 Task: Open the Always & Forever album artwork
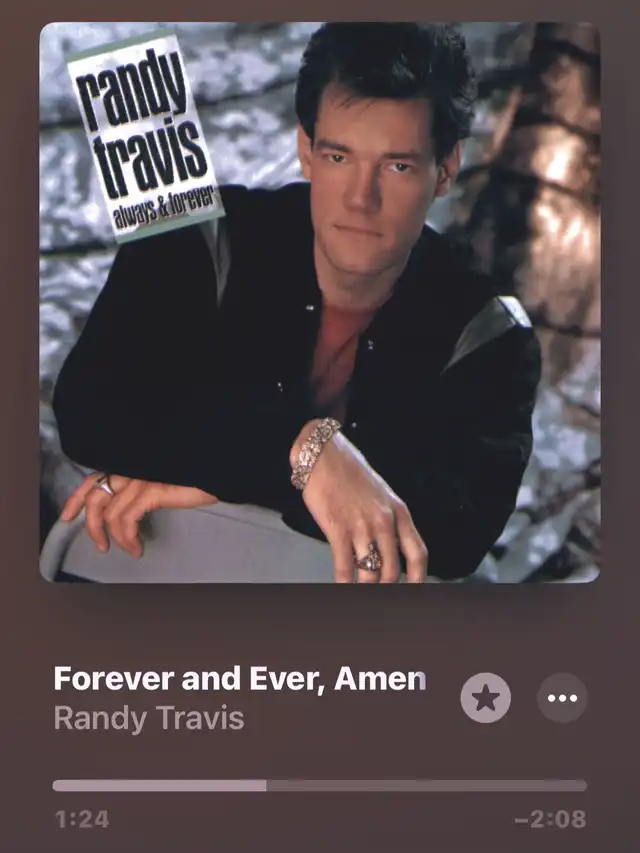pyautogui.click(x=320, y=302)
